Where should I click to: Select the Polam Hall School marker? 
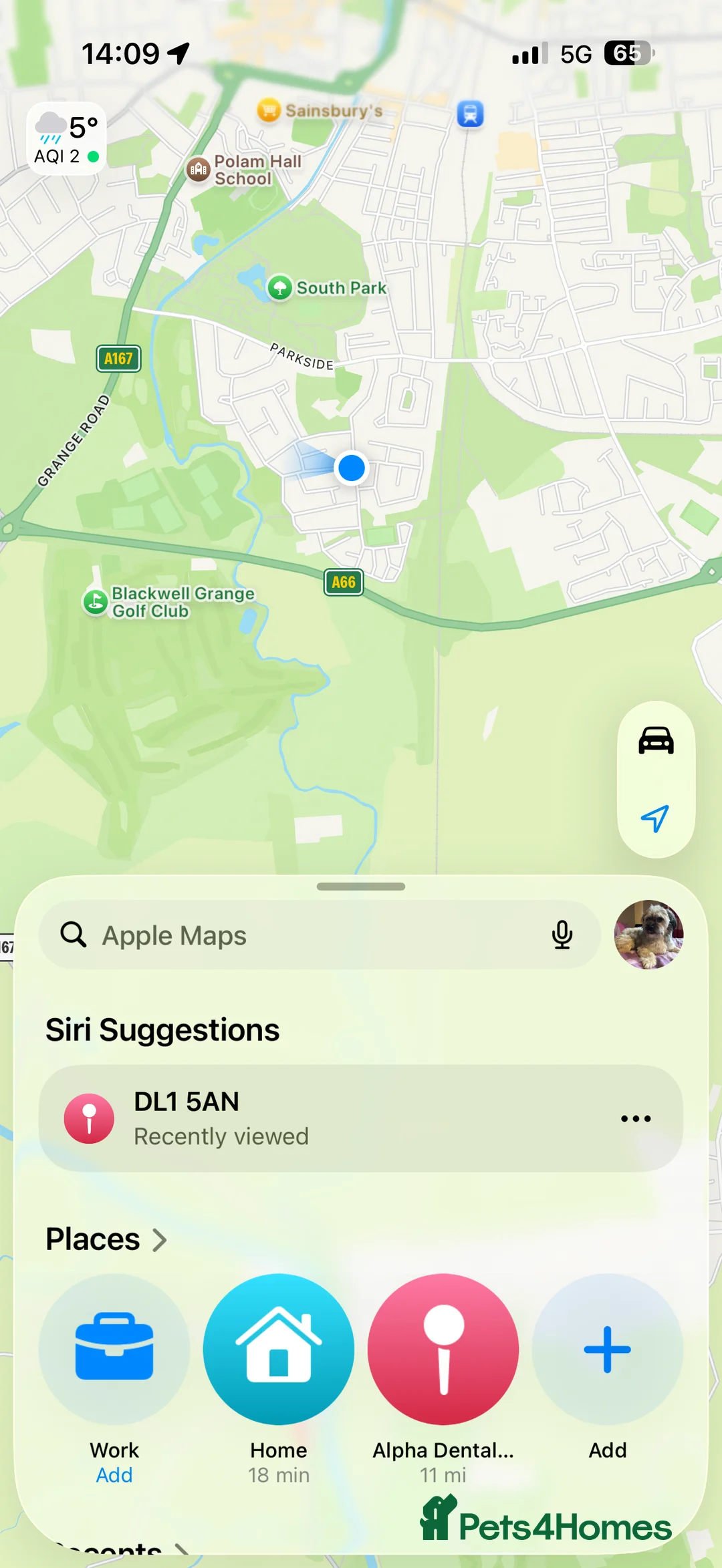tap(199, 170)
